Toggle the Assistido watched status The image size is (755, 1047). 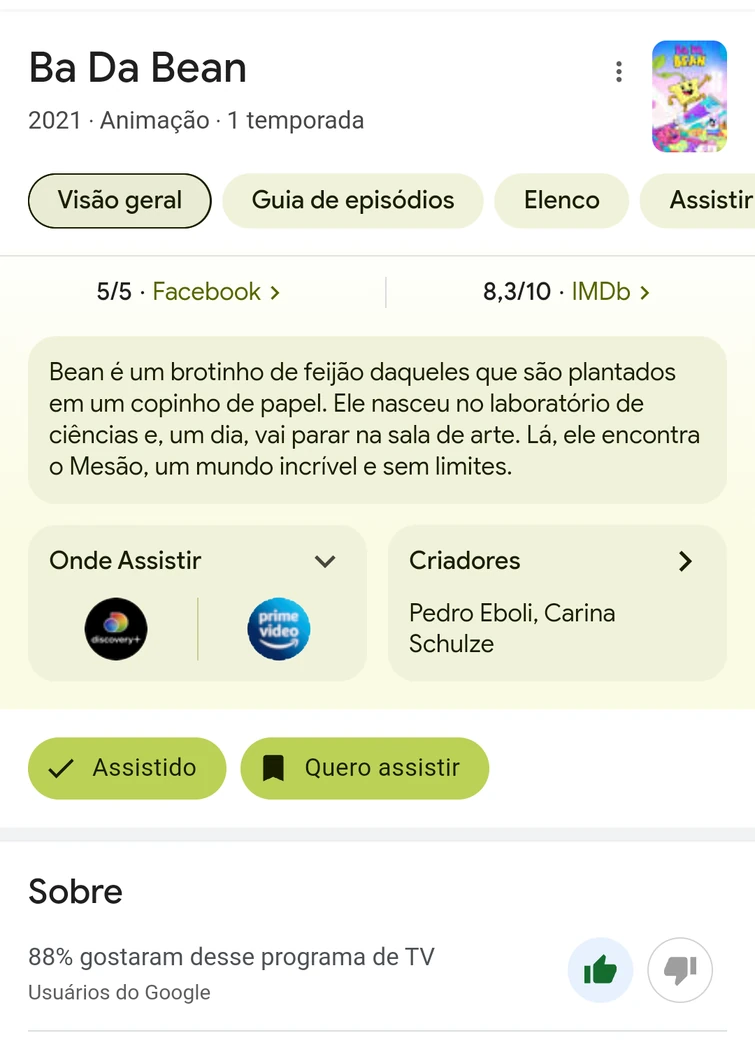(126, 768)
